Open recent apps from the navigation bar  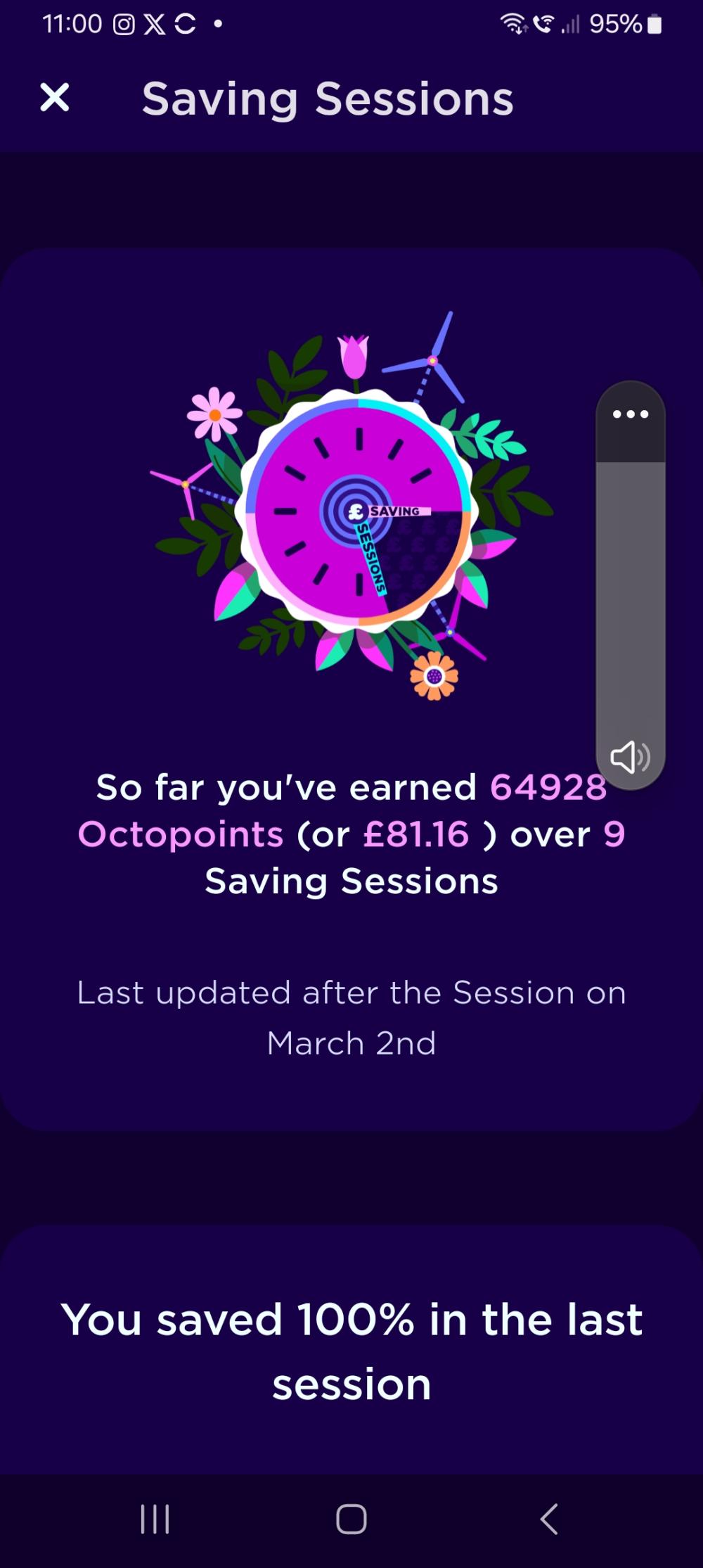pos(155,1519)
